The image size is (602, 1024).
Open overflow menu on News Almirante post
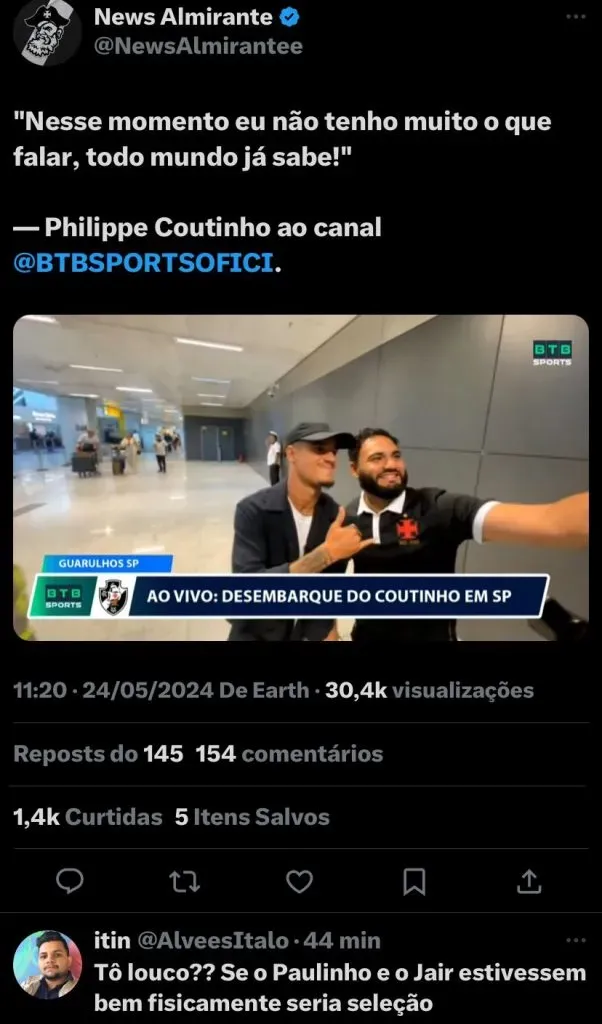coord(575,18)
